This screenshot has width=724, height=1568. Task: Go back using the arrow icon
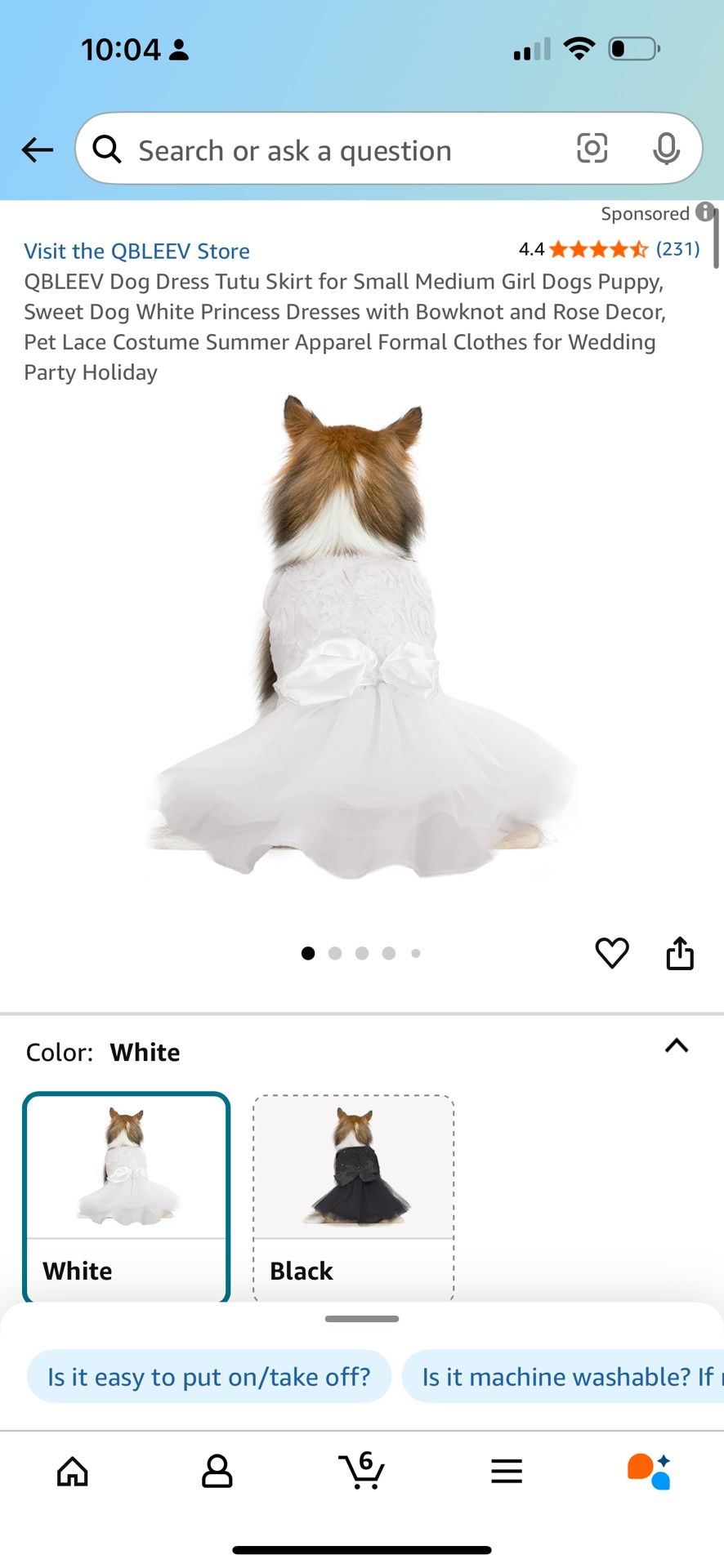coord(38,149)
